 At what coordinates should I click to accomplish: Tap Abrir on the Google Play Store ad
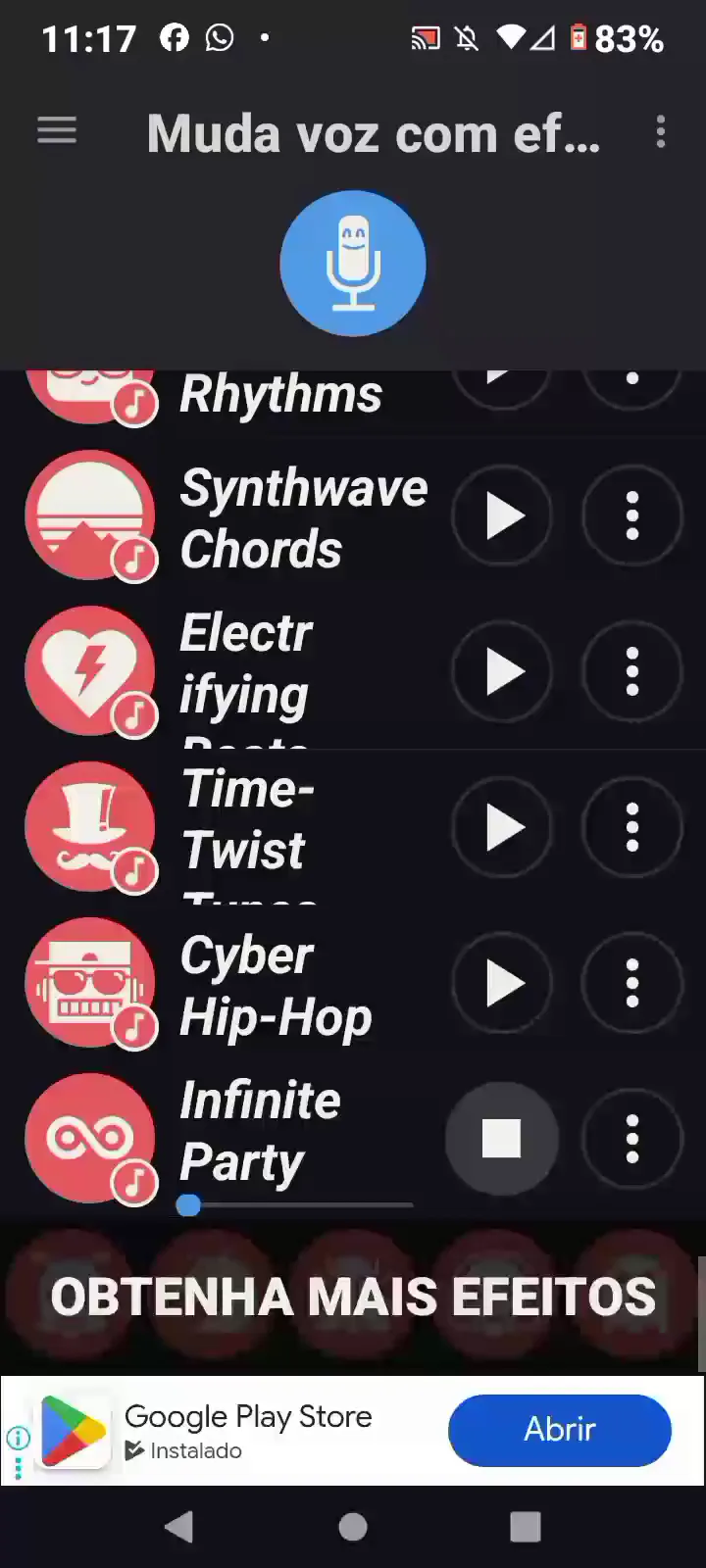coord(559,1430)
